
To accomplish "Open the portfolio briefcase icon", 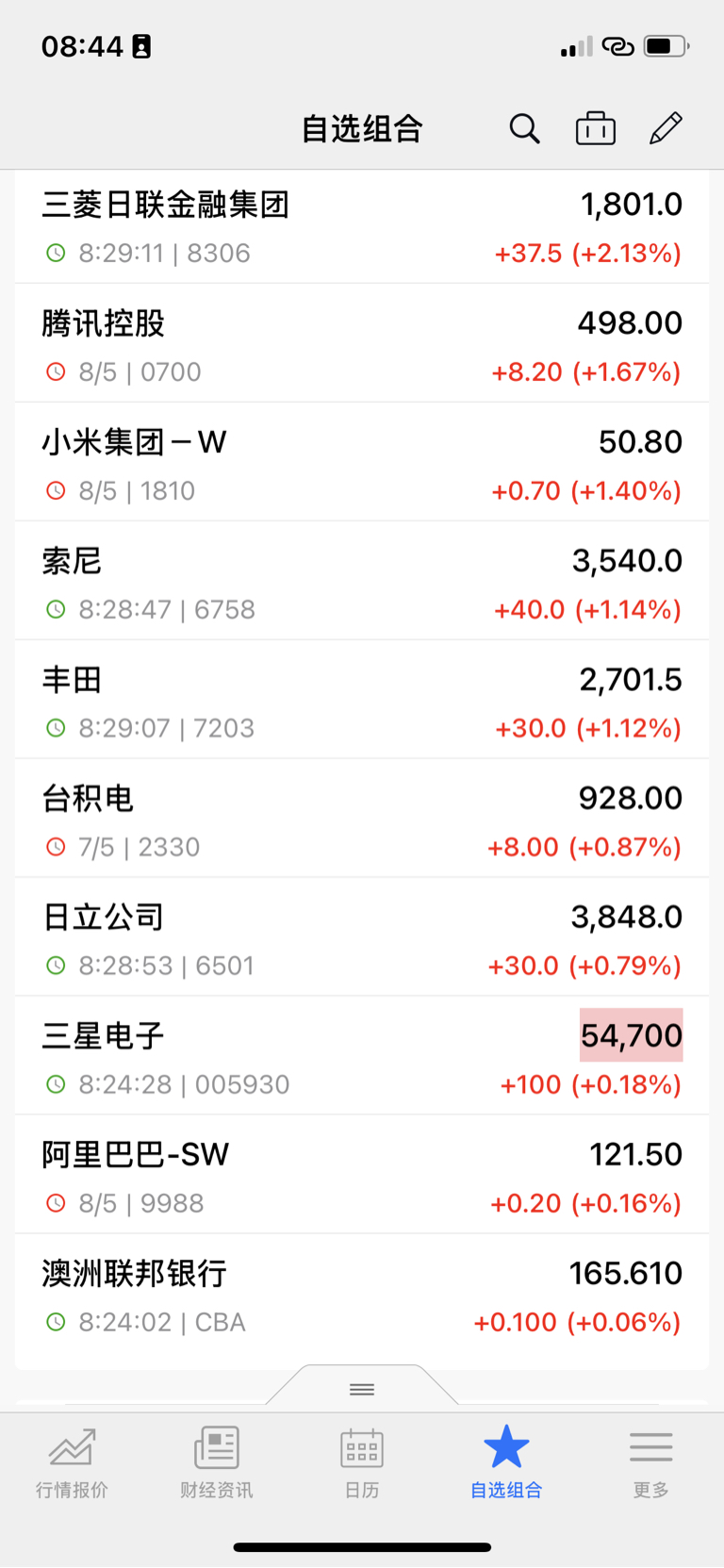I will point(596,128).
